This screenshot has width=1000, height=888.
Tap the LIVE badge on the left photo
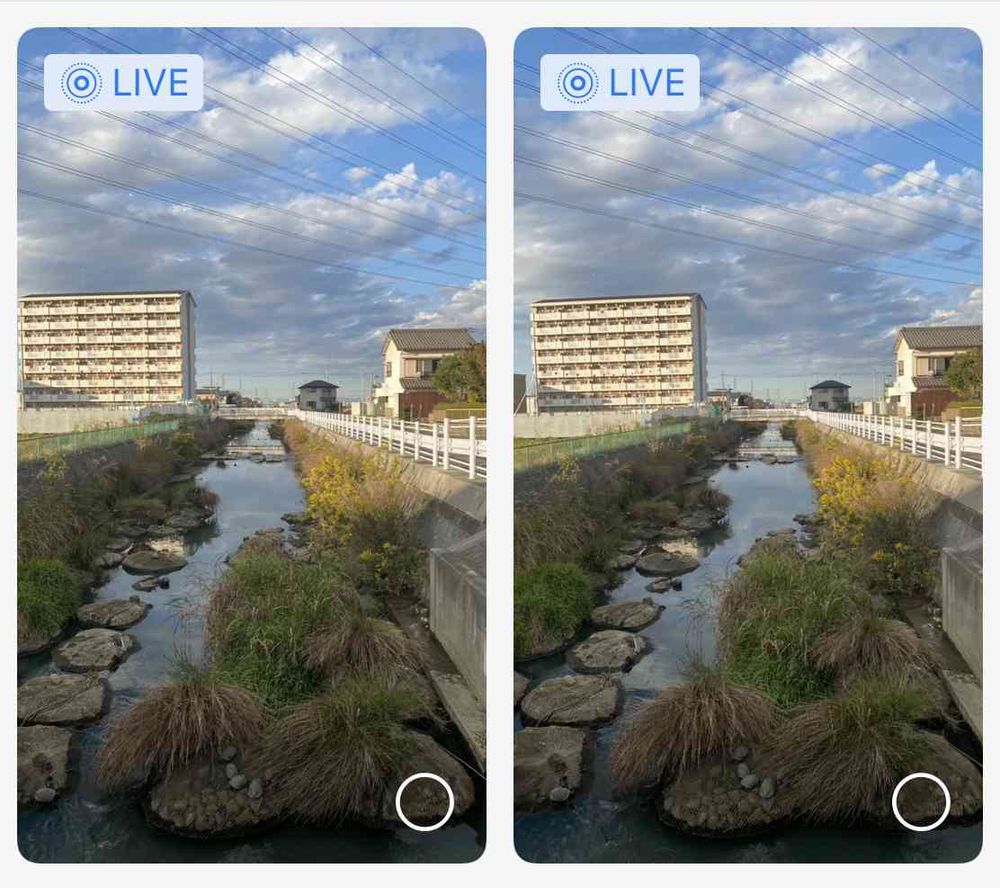pyautogui.click(x=124, y=83)
